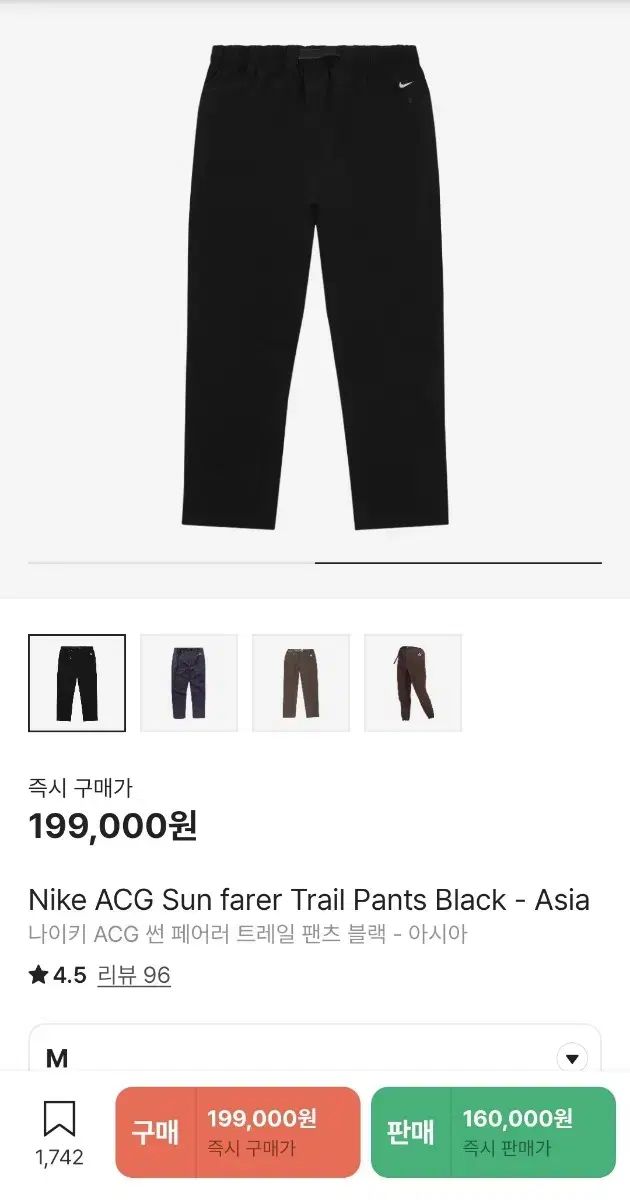Screen dimensions: 630x1200
Task: Tap the 구매 199,000원 buy button
Action: tap(238, 1132)
